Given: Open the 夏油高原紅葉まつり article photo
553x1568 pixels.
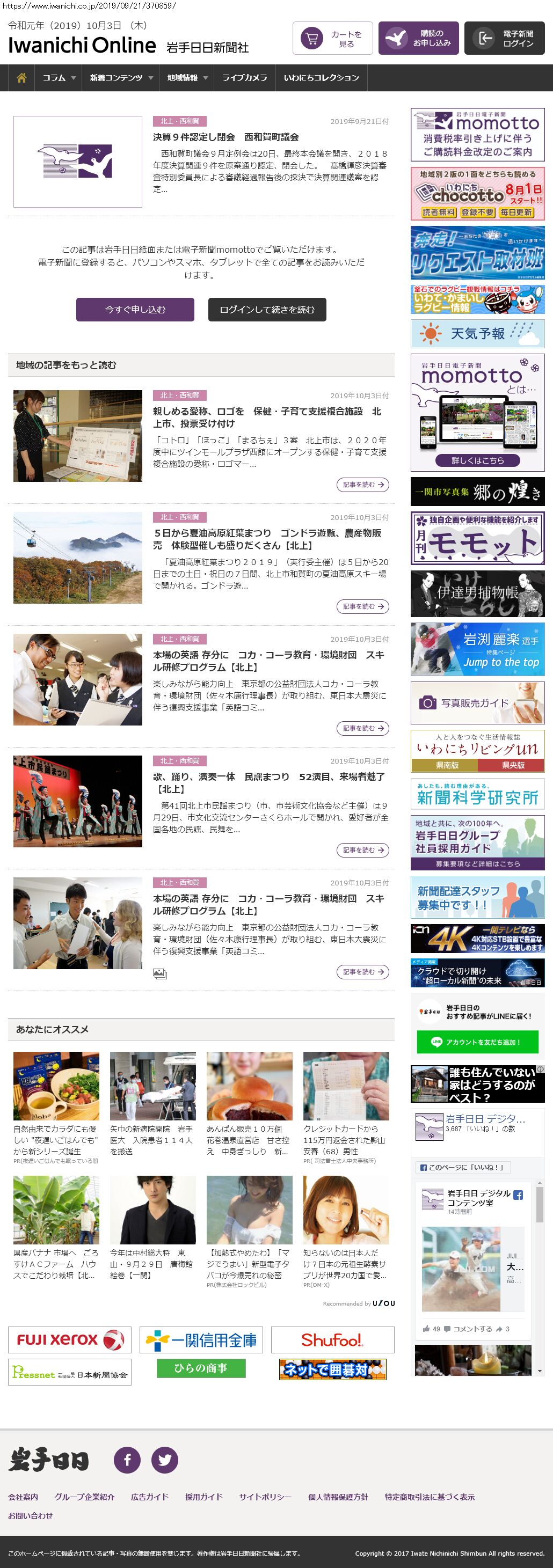Looking at the screenshot, I should [78, 558].
